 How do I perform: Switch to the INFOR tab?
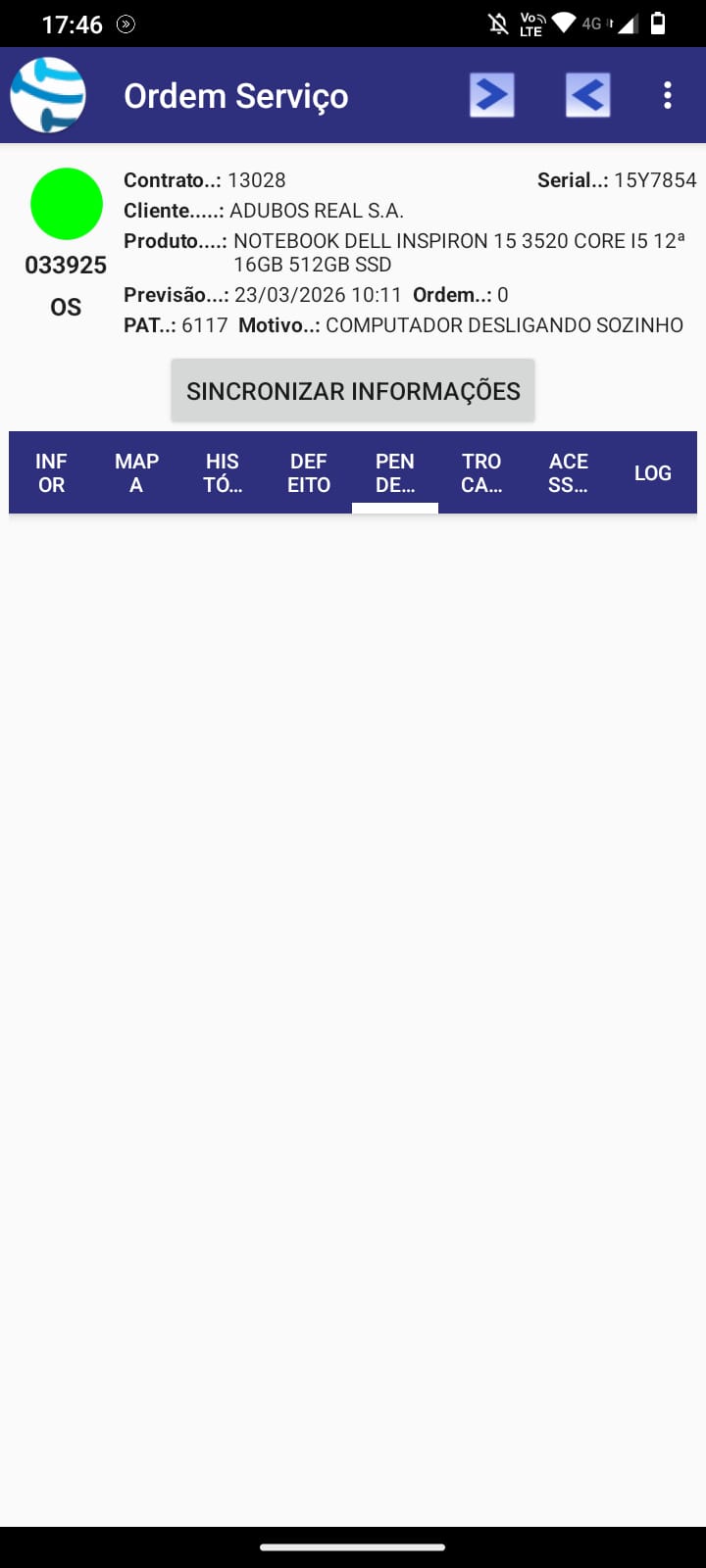pos(52,472)
